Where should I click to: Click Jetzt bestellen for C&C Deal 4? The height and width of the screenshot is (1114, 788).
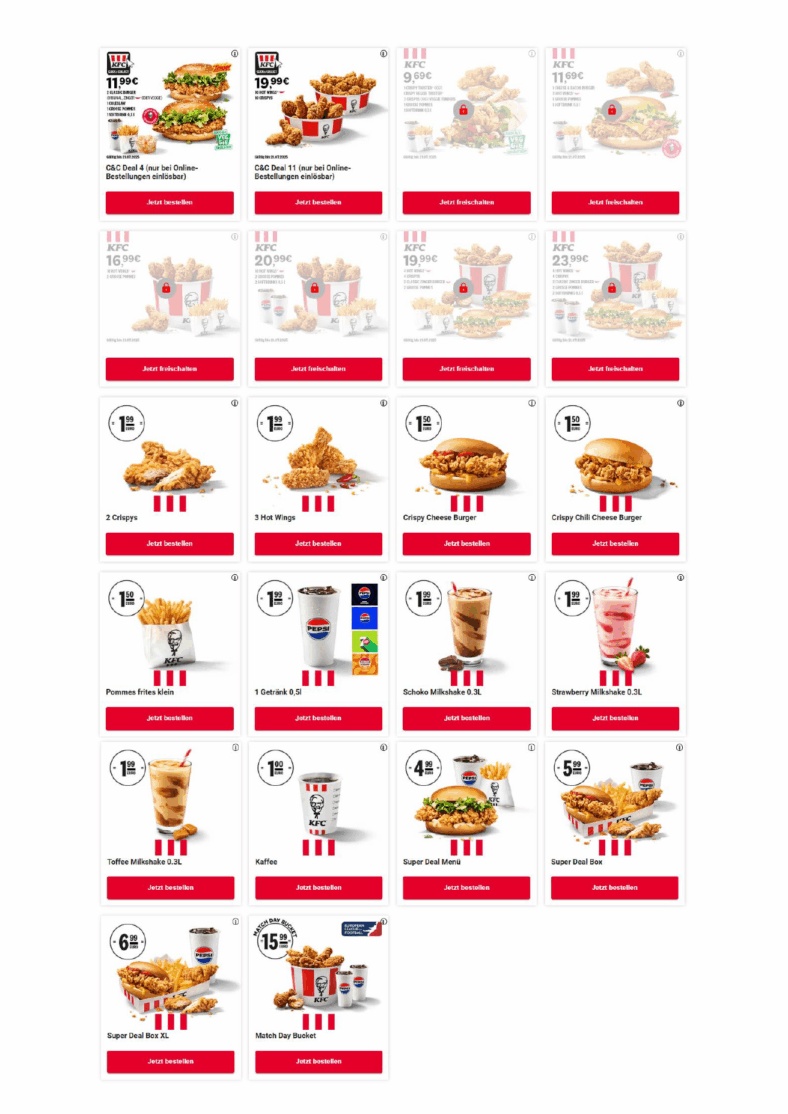(169, 202)
